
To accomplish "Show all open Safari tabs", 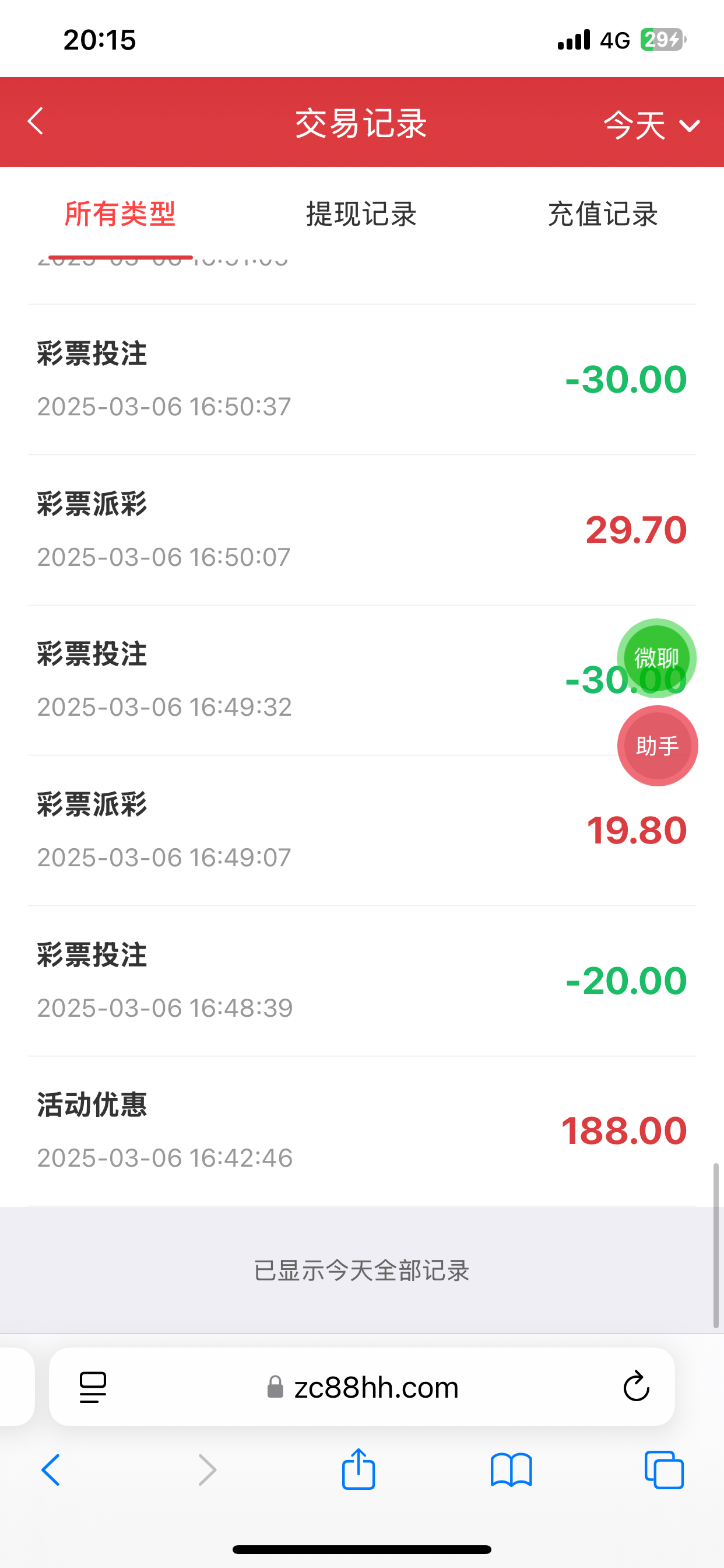I will [x=664, y=1471].
